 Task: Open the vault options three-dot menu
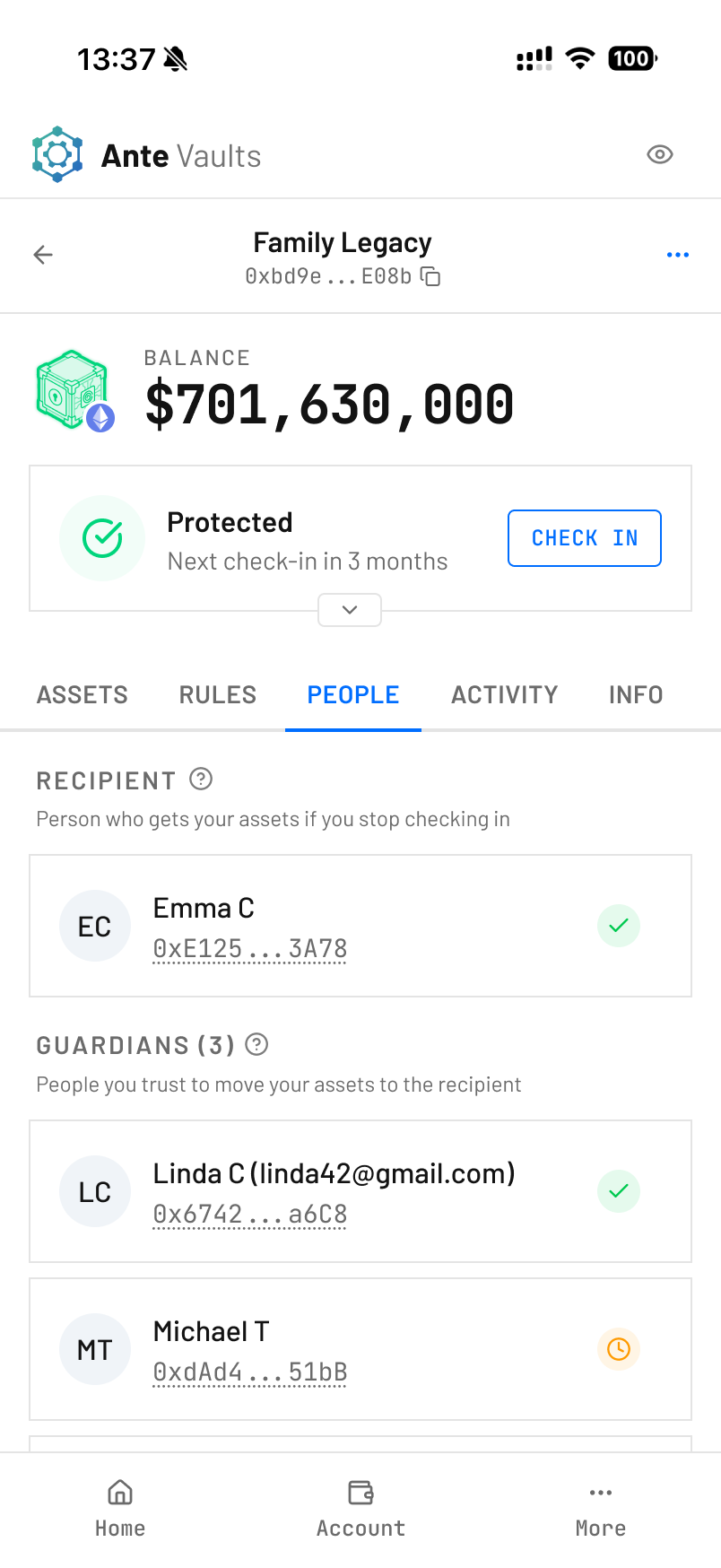click(x=678, y=255)
